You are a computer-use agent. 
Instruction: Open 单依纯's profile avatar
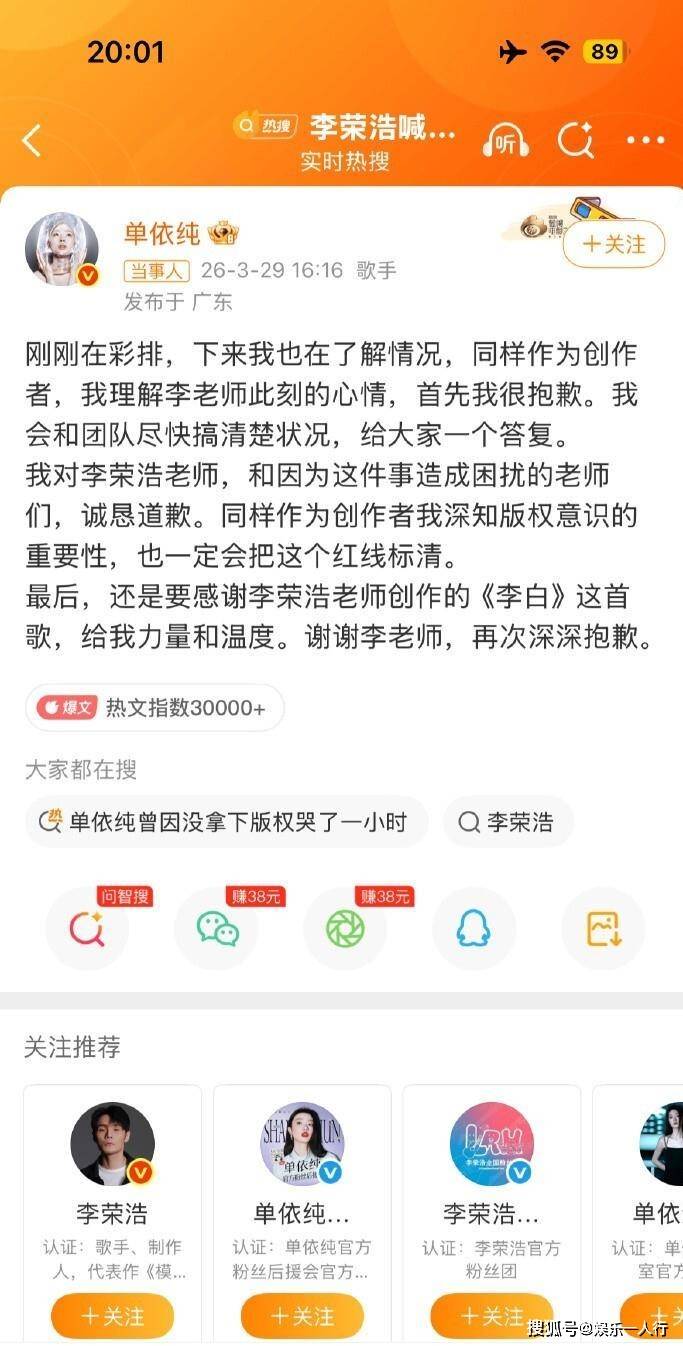click(x=62, y=250)
